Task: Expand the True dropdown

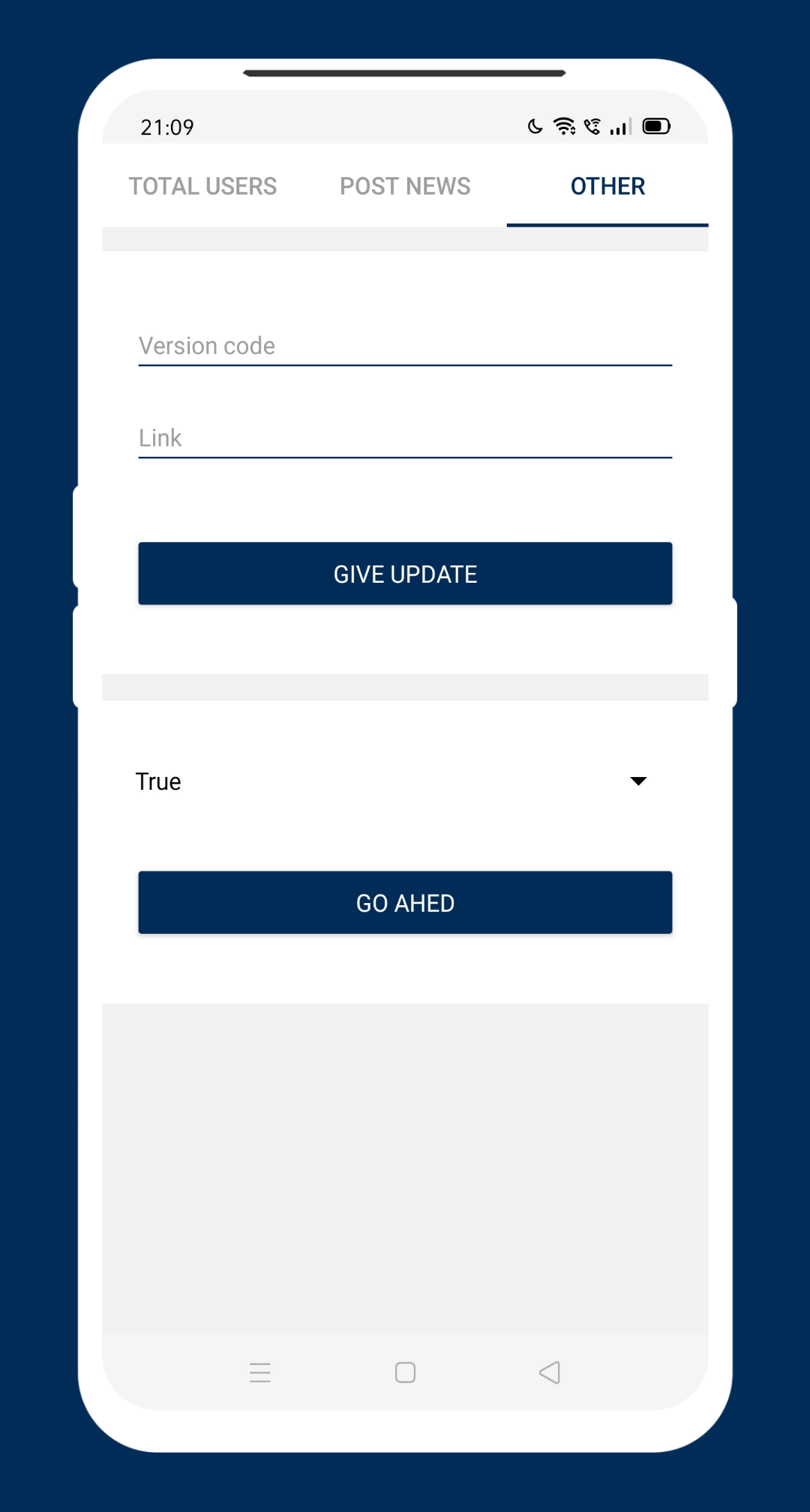Action: [x=391, y=781]
